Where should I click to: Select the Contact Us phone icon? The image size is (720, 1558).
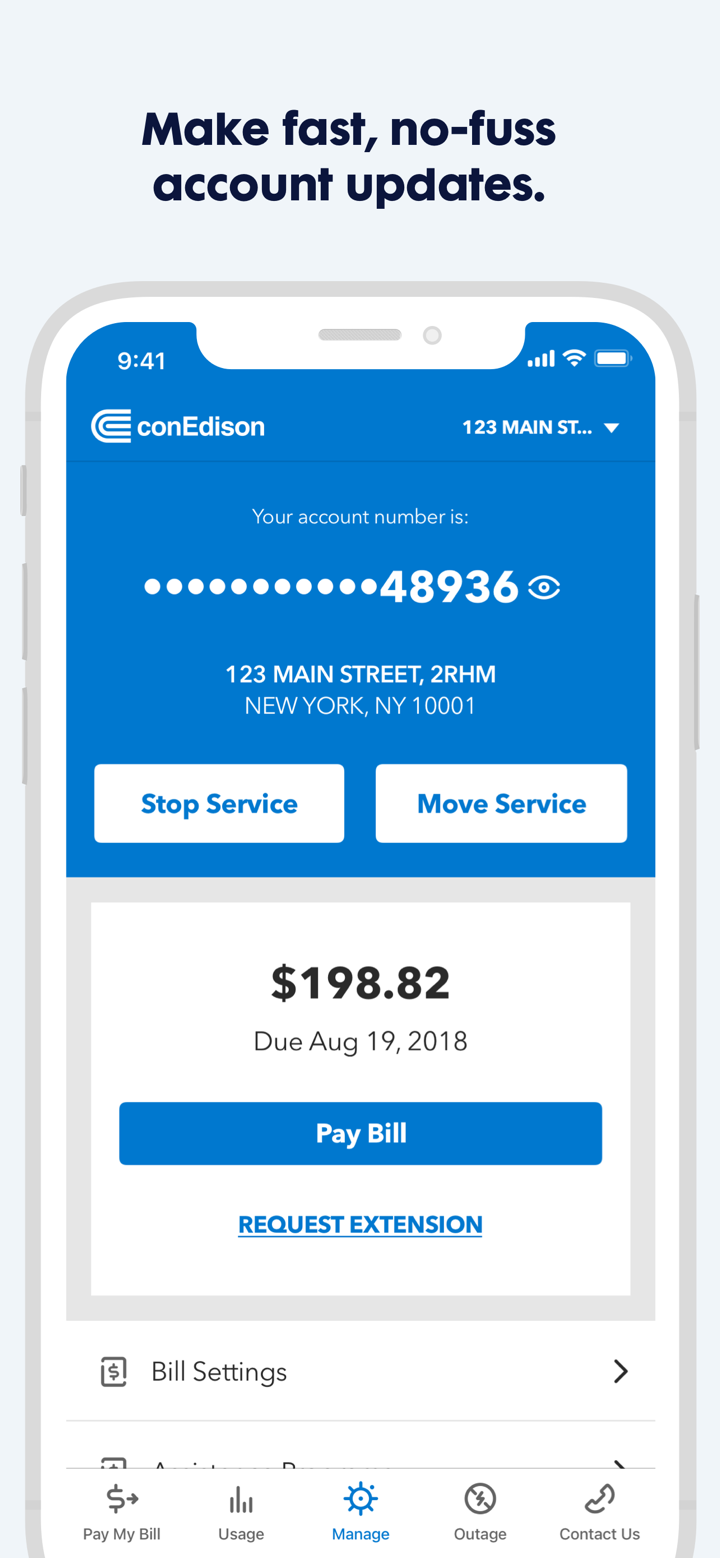pyautogui.click(x=599, y=1498)
